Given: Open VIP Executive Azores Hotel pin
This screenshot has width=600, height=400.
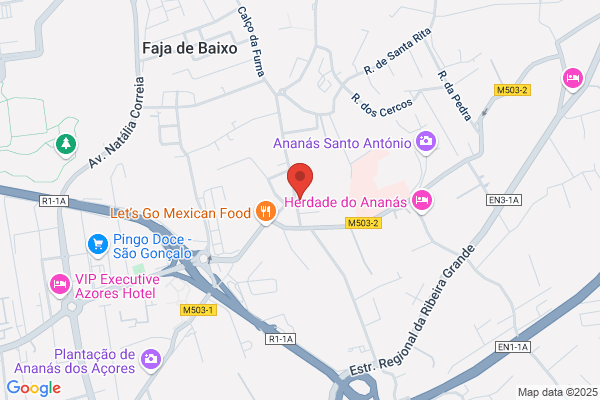Looking at the screenshot, I should pyautogui.click(x=60, y=285).
